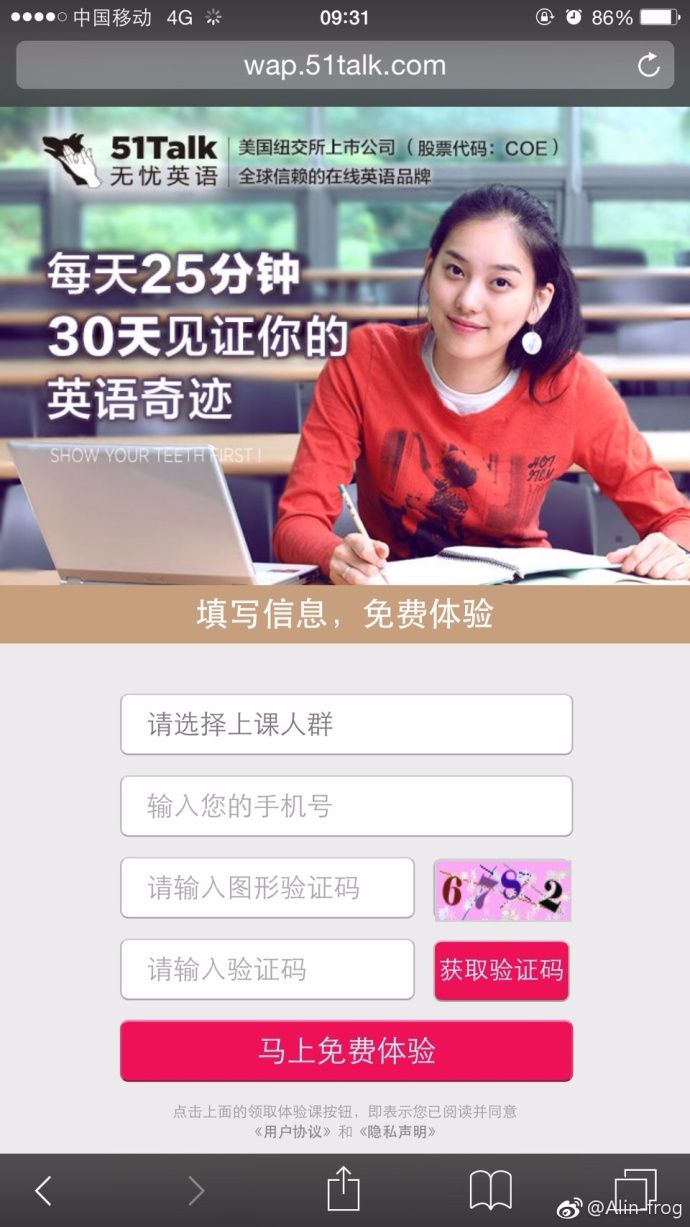Focus the 请输入图形验证码 field
Image resolution: width=690 pixels, height=1227 pixels.
pos(267,888)
